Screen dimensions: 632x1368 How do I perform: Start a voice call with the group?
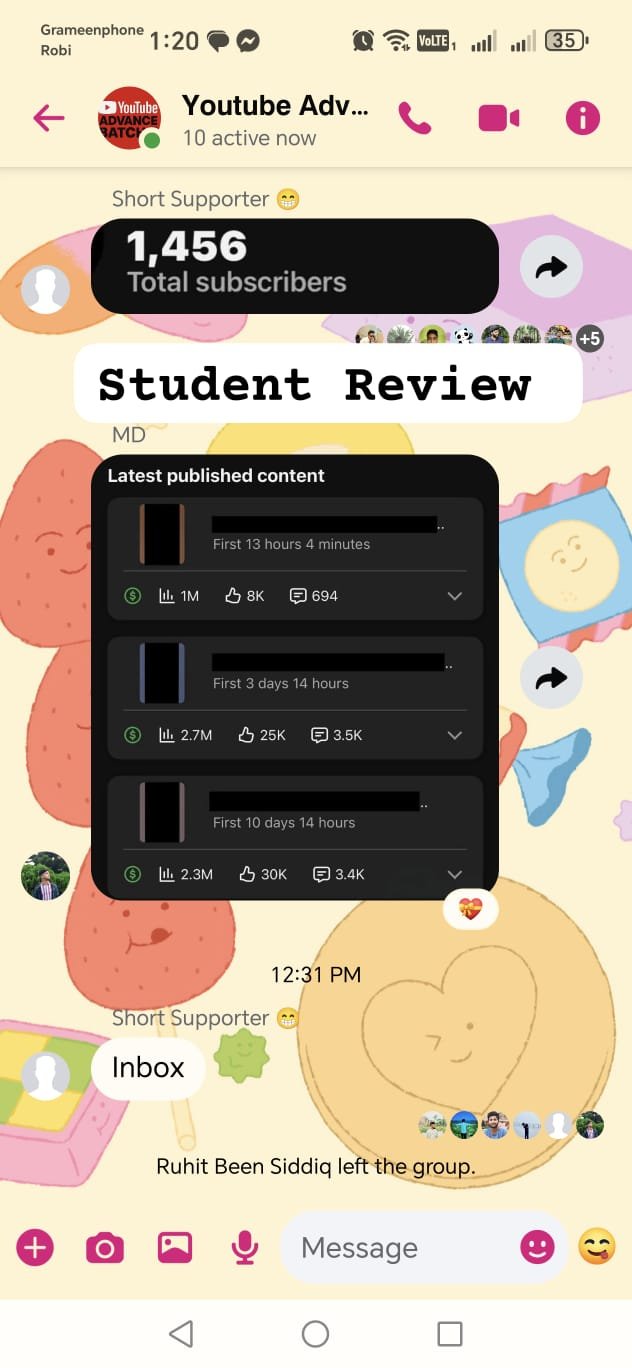(414, 119)
